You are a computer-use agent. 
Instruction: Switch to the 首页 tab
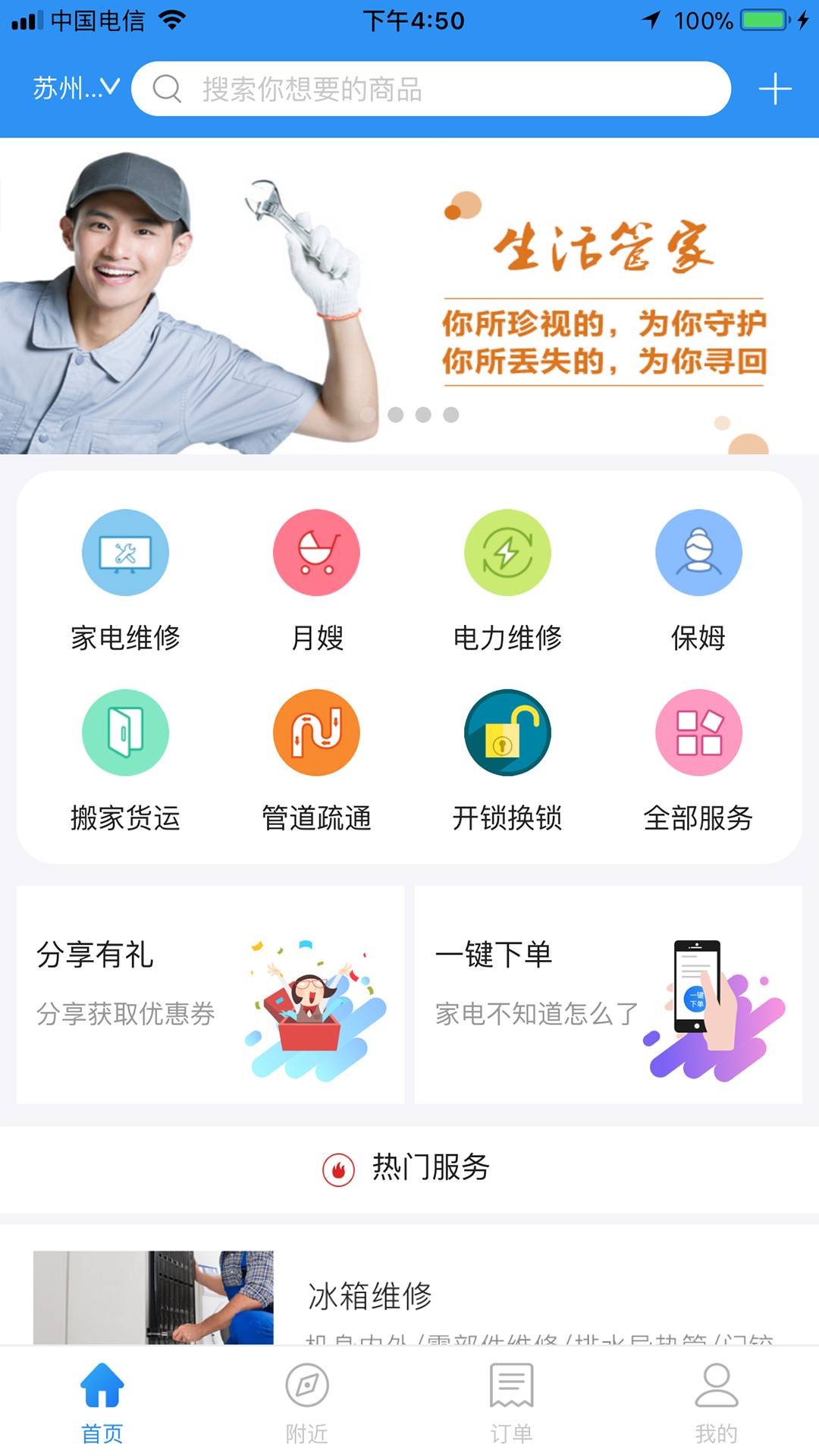pos(102,1401)
